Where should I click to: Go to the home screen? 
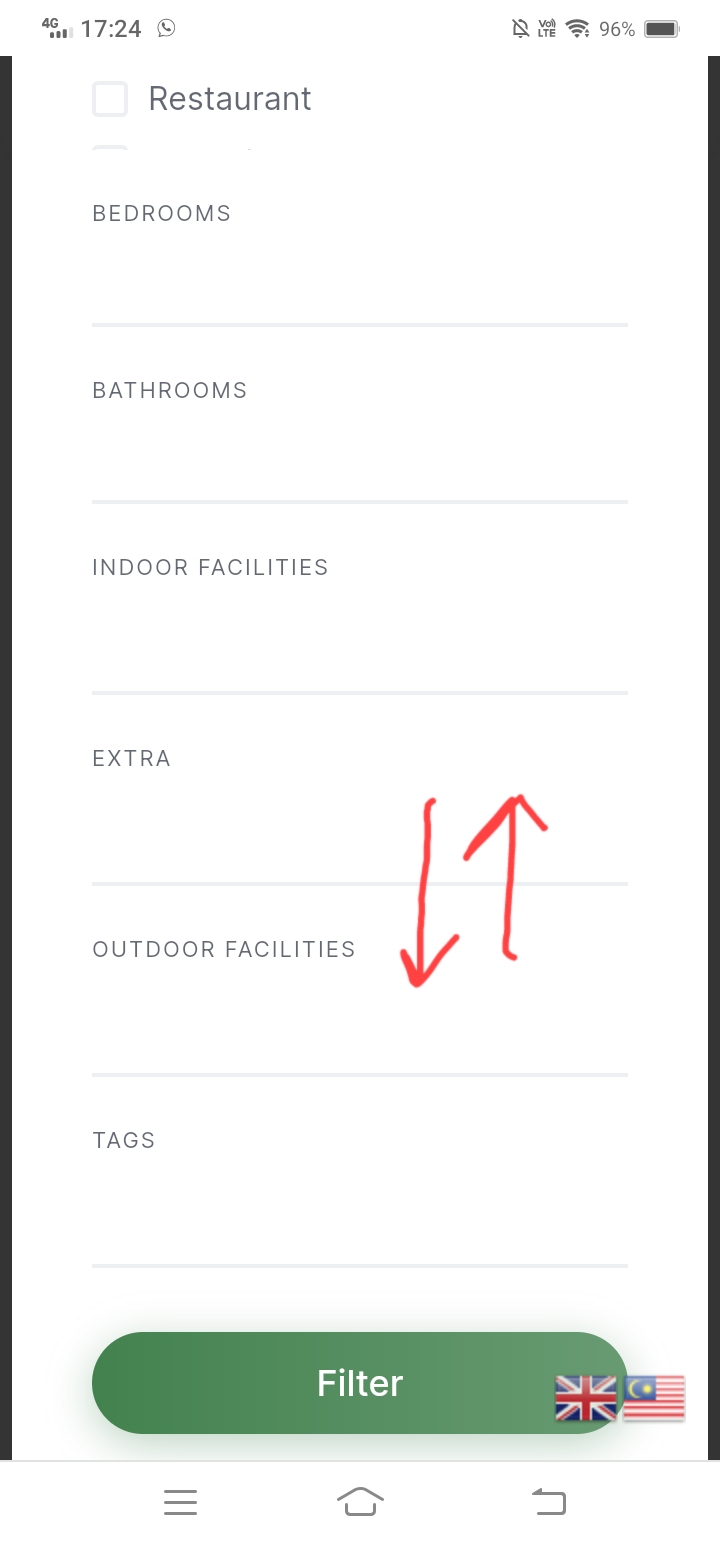[x=360, y=1501]
